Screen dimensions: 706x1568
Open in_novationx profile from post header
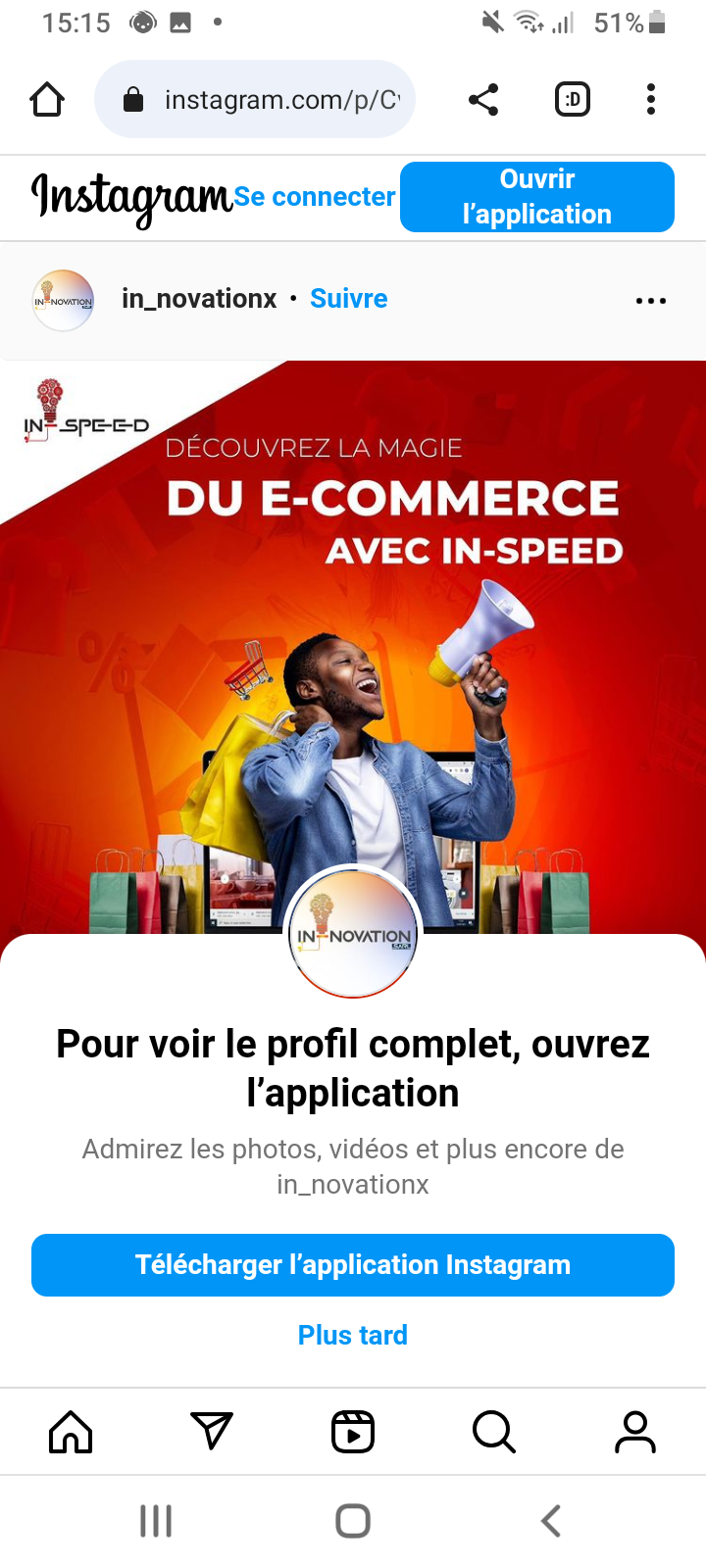[199, 299]
